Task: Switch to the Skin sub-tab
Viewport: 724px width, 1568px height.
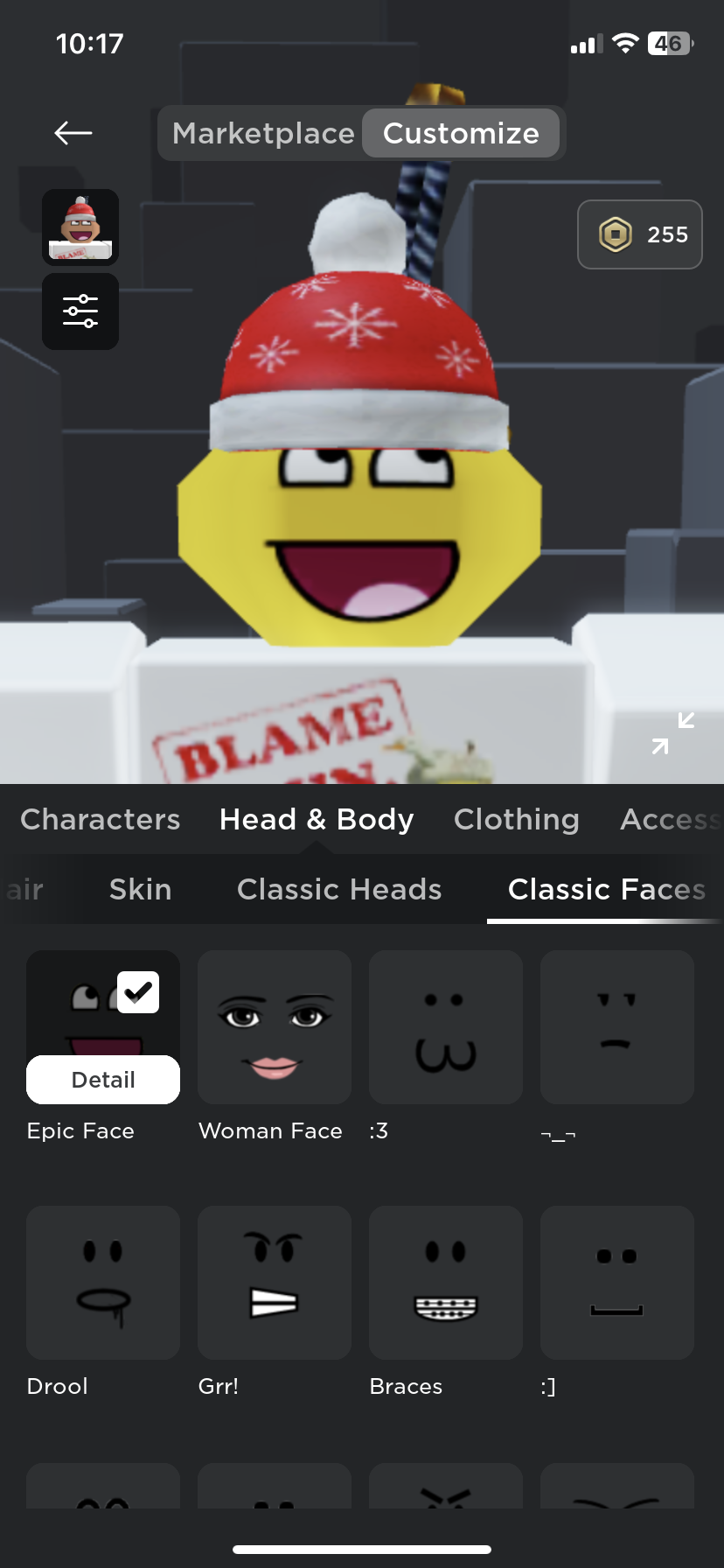Action: click(140, 889)
